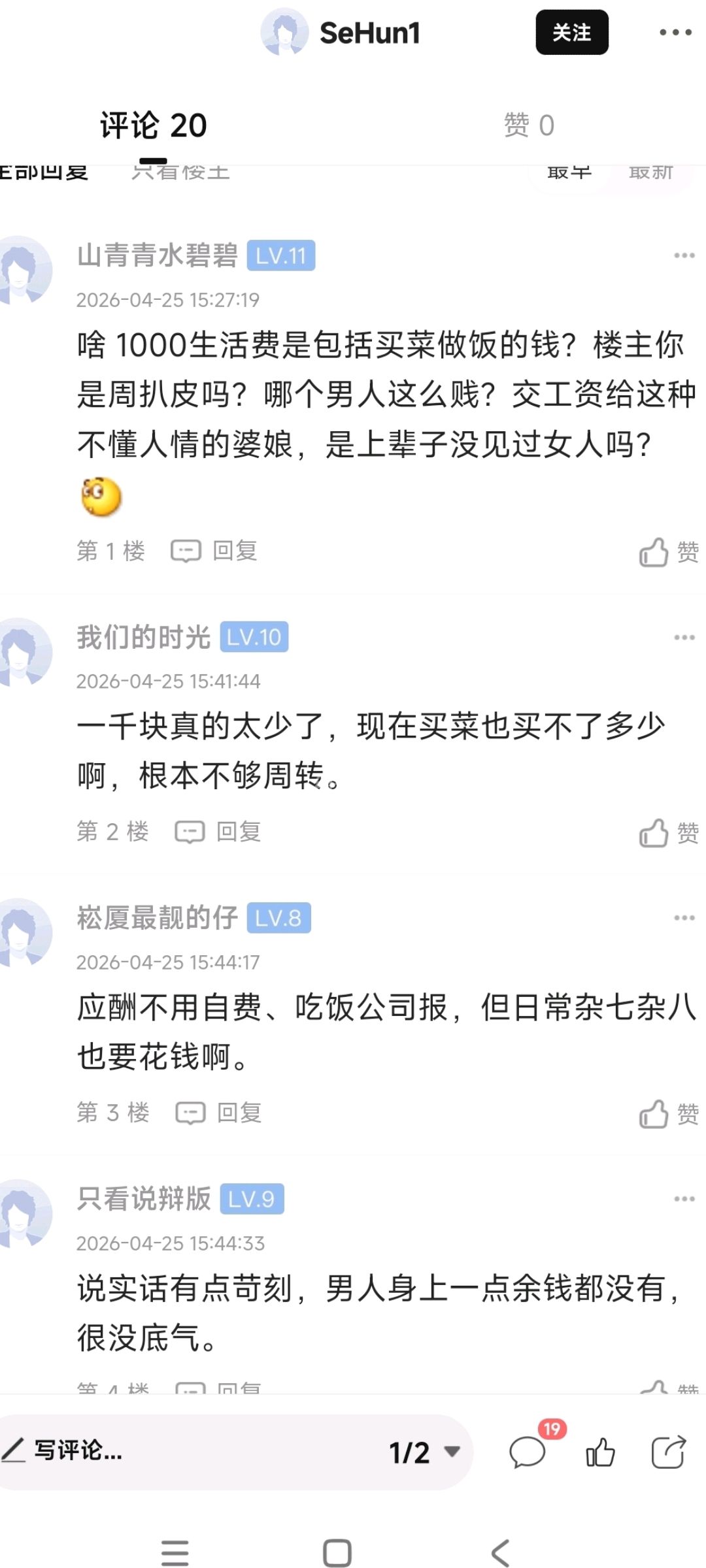706x1568 pixels.
Task: Open the top-right overflow menu
Action: click(x=675, y=33)
